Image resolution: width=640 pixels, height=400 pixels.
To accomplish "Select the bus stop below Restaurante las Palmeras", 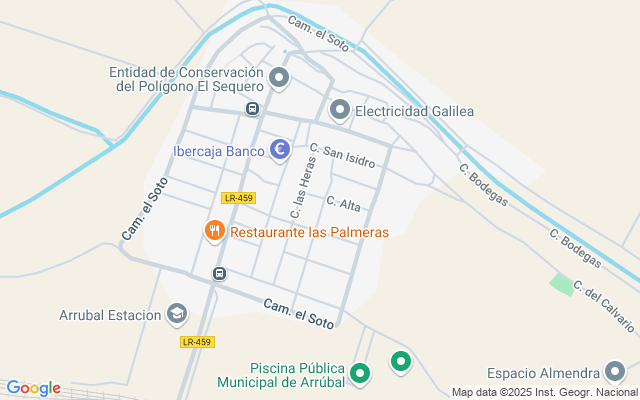I will (x=219, y=273).
